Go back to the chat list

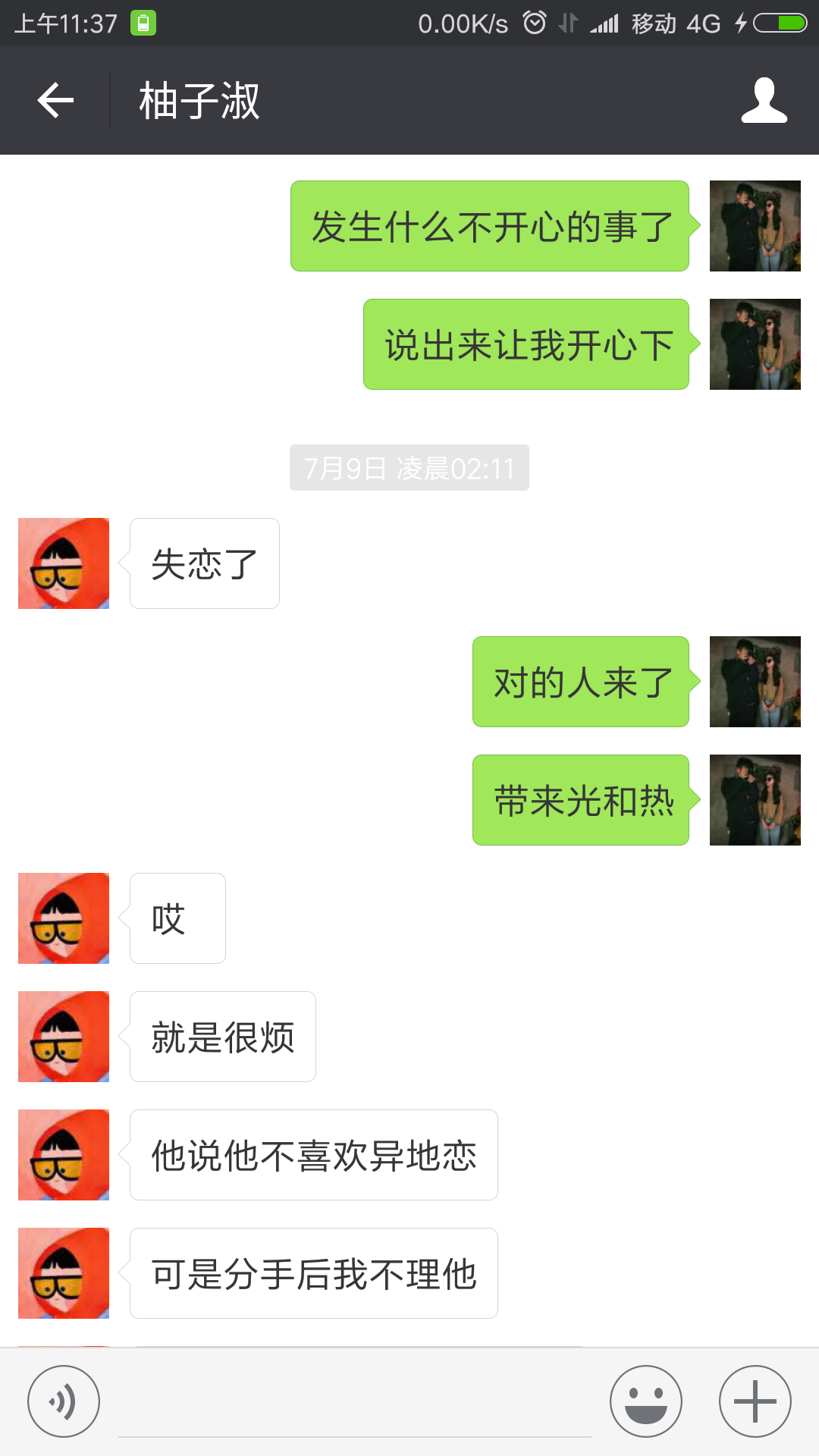55,100
